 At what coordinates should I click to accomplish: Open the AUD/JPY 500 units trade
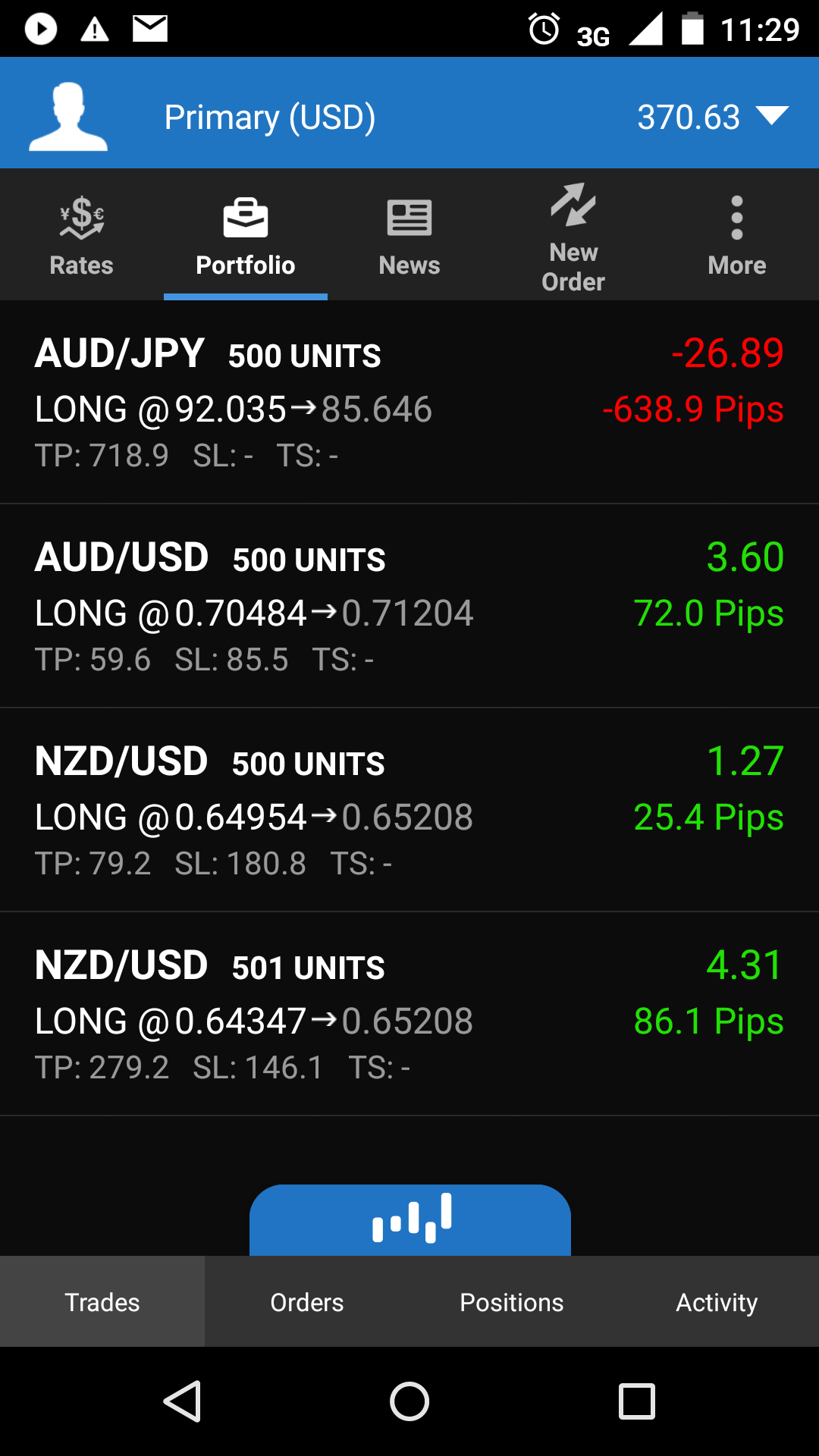409,402
